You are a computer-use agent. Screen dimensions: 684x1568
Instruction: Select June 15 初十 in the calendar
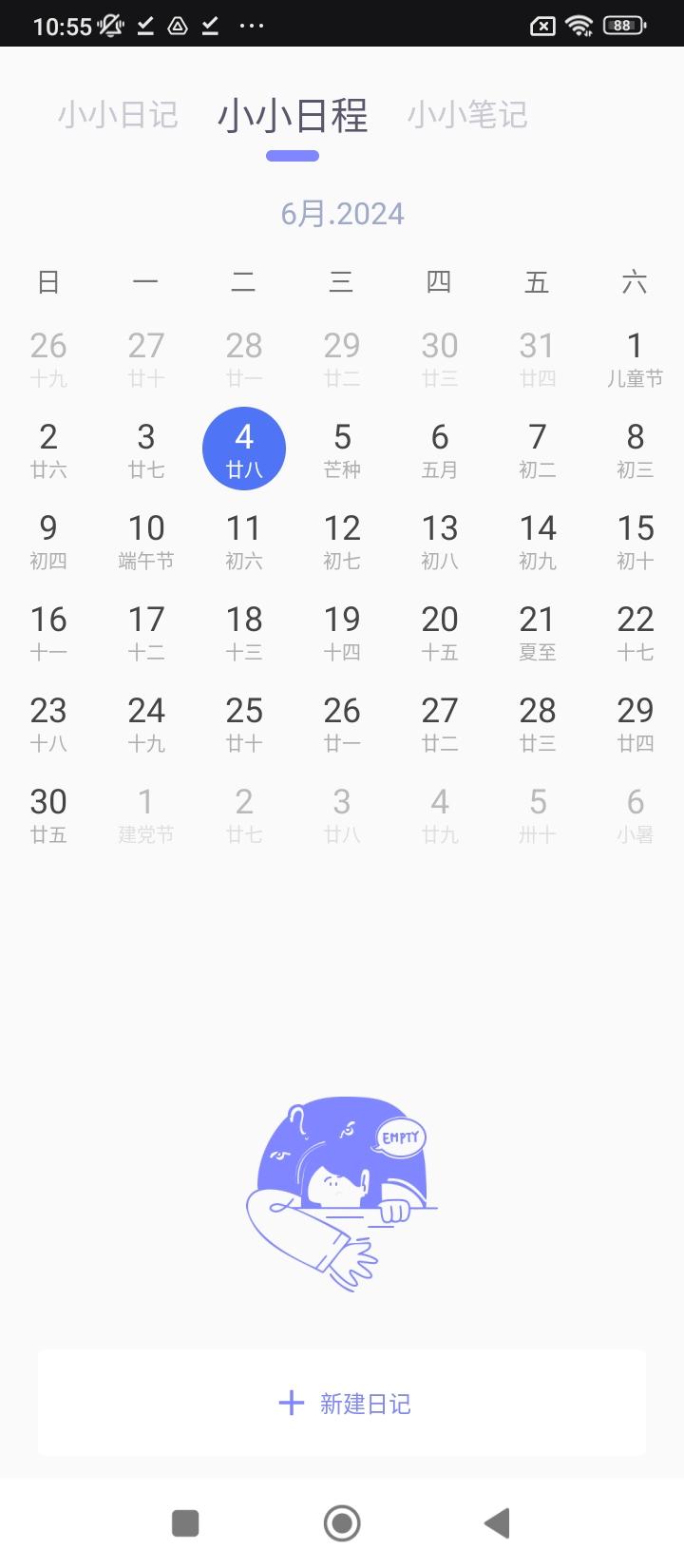click(635, 540)
